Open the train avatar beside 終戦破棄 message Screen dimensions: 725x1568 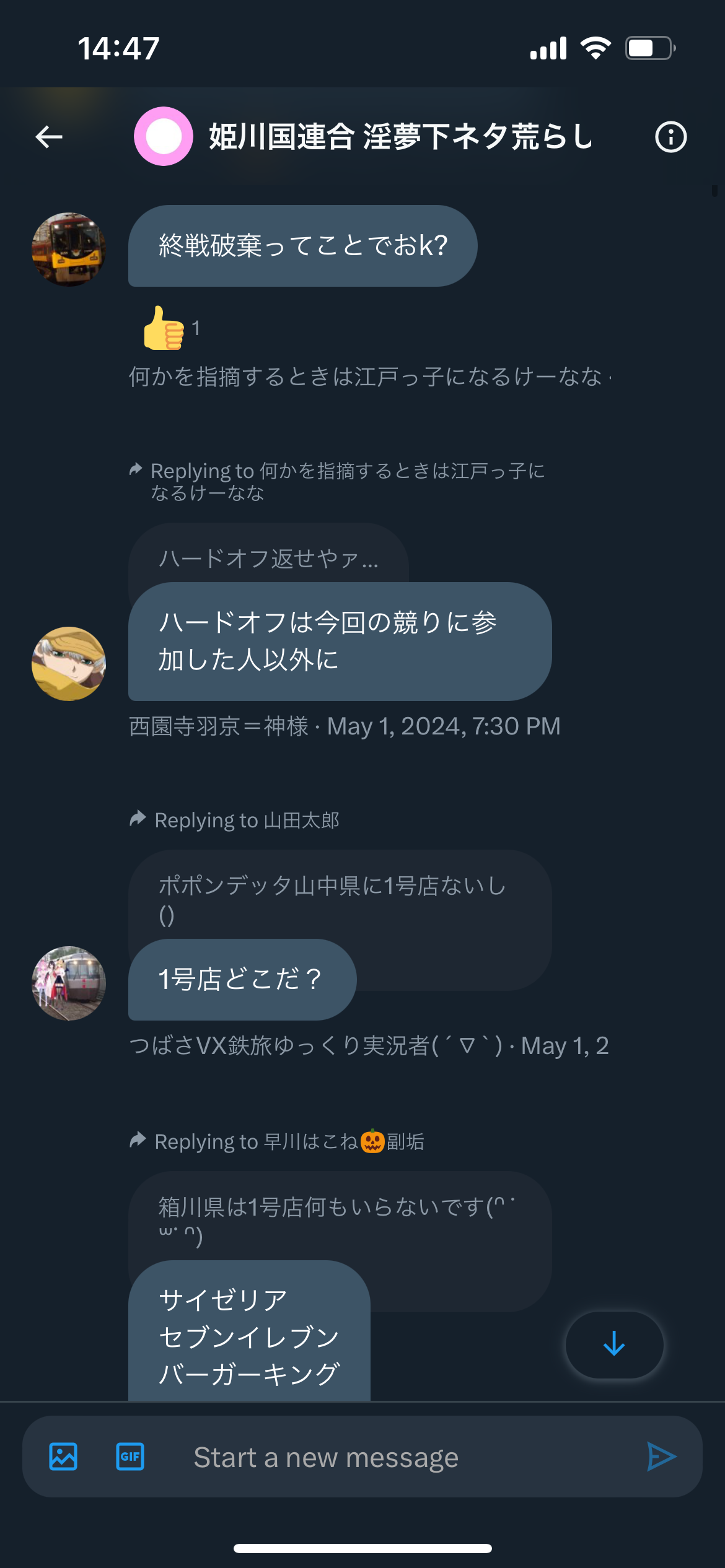click(69, 250)
